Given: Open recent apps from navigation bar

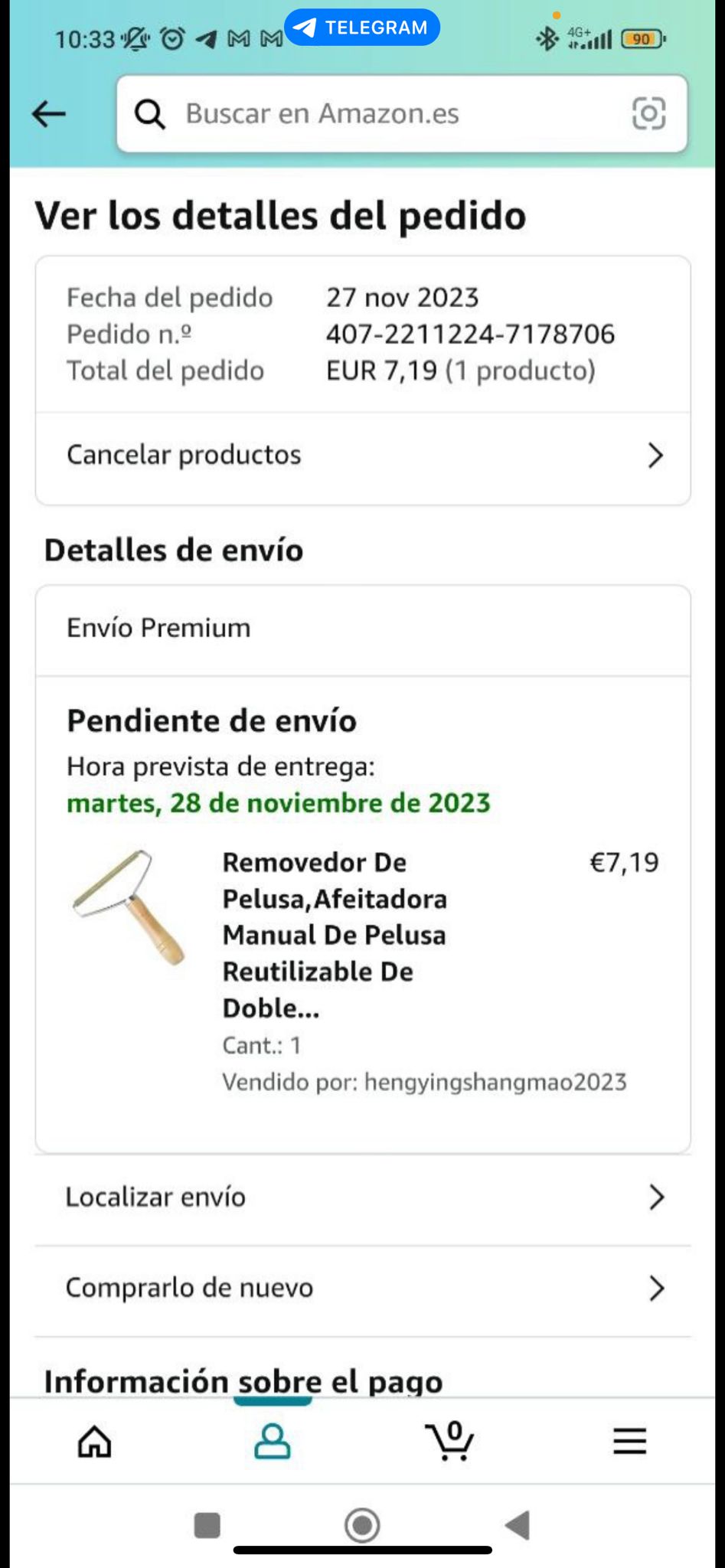Looking at the screenshot, I should tap(207, 1525).
